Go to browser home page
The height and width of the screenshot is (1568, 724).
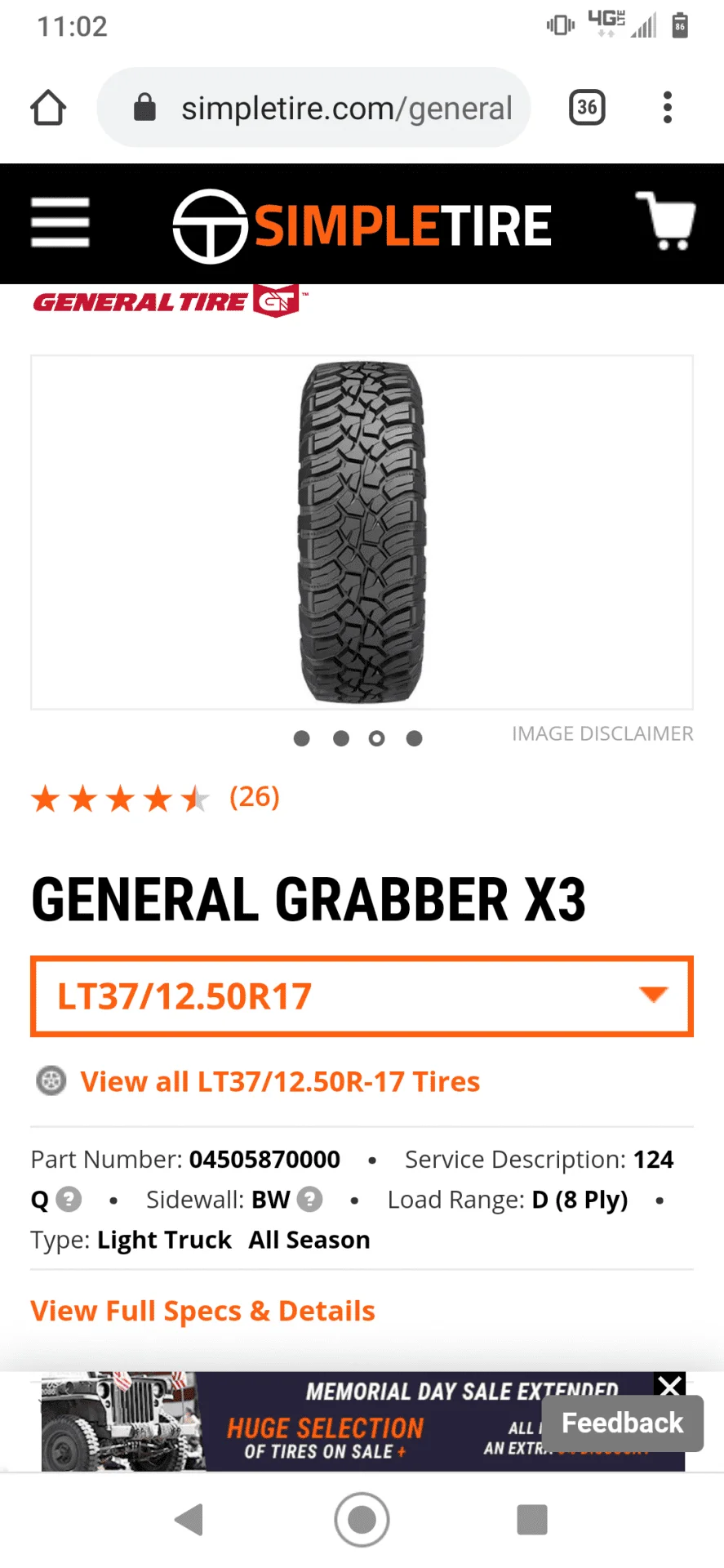48,108
